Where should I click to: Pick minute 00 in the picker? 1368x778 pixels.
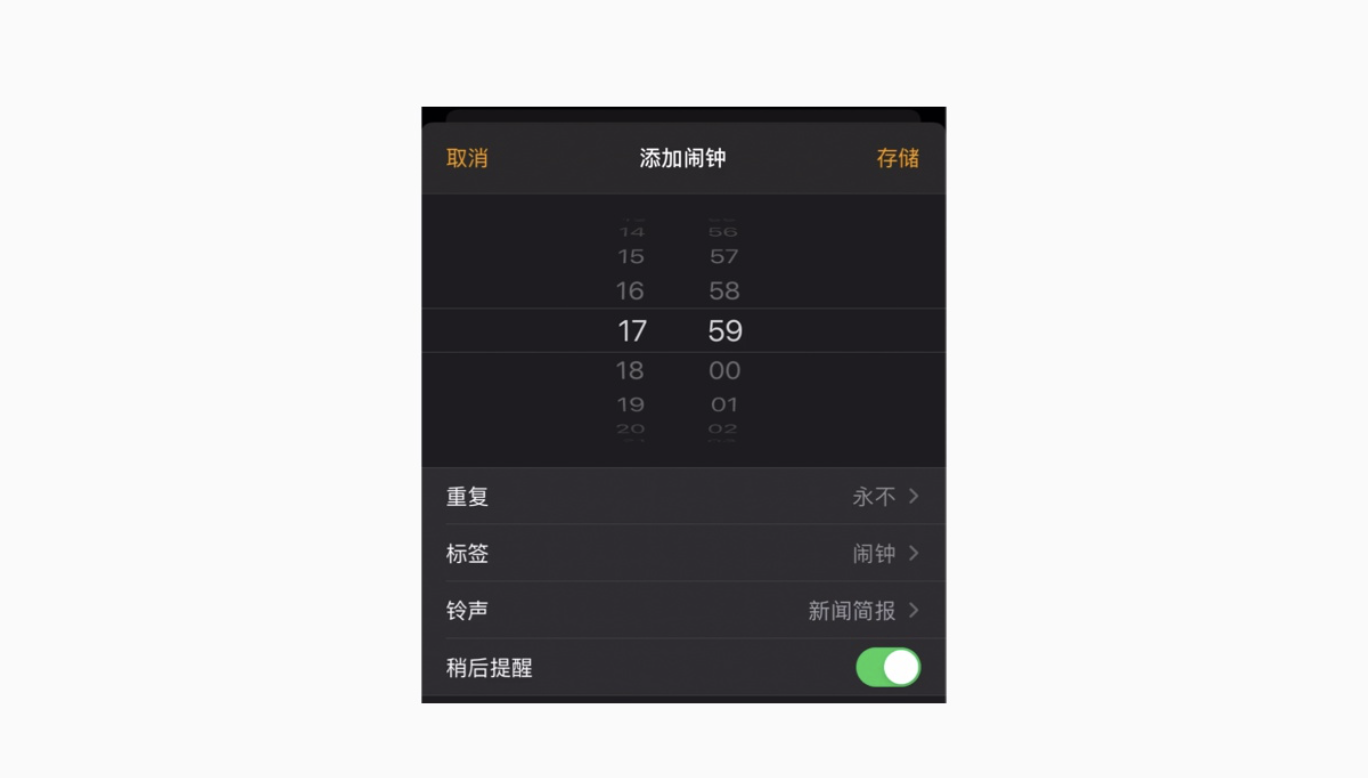[x=724, y=371]
